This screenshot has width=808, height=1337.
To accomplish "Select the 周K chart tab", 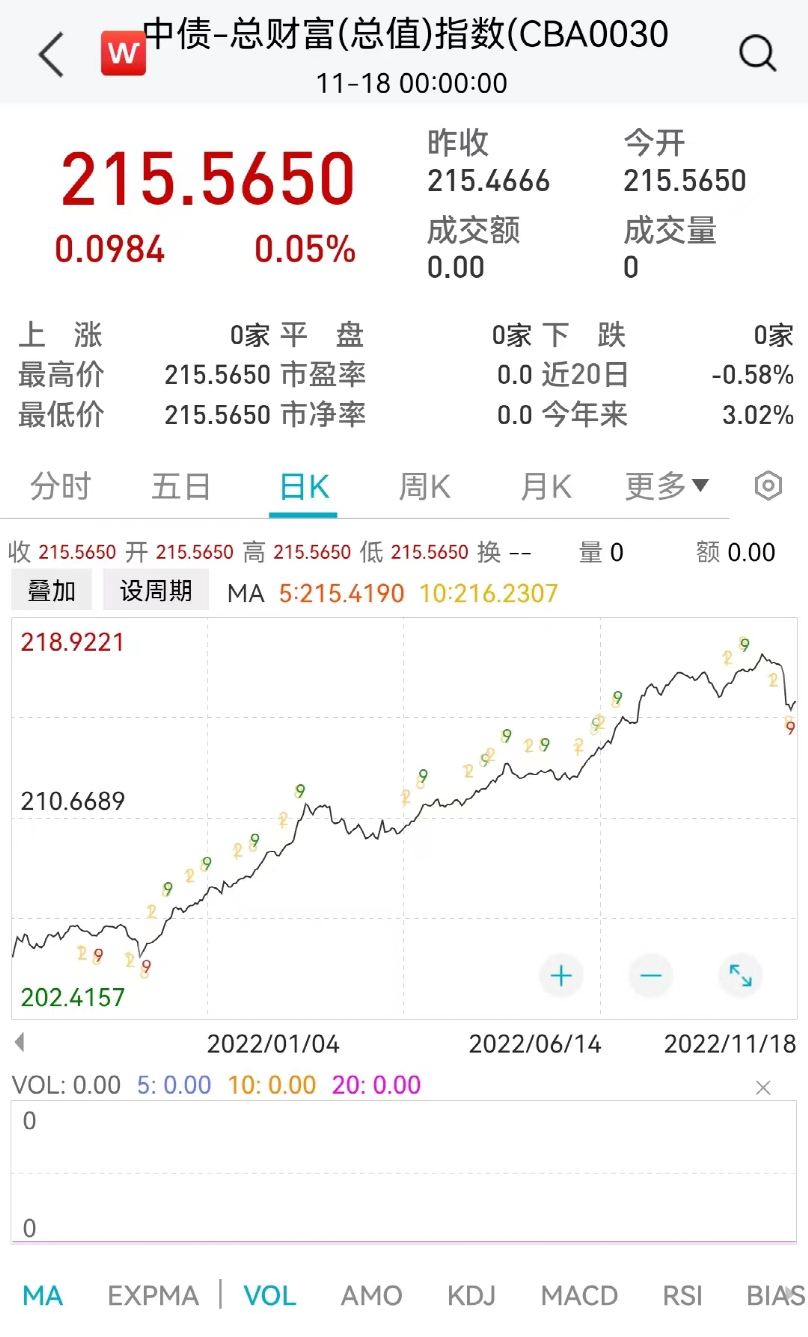I will pyautogui.click(x=424, y=487).
